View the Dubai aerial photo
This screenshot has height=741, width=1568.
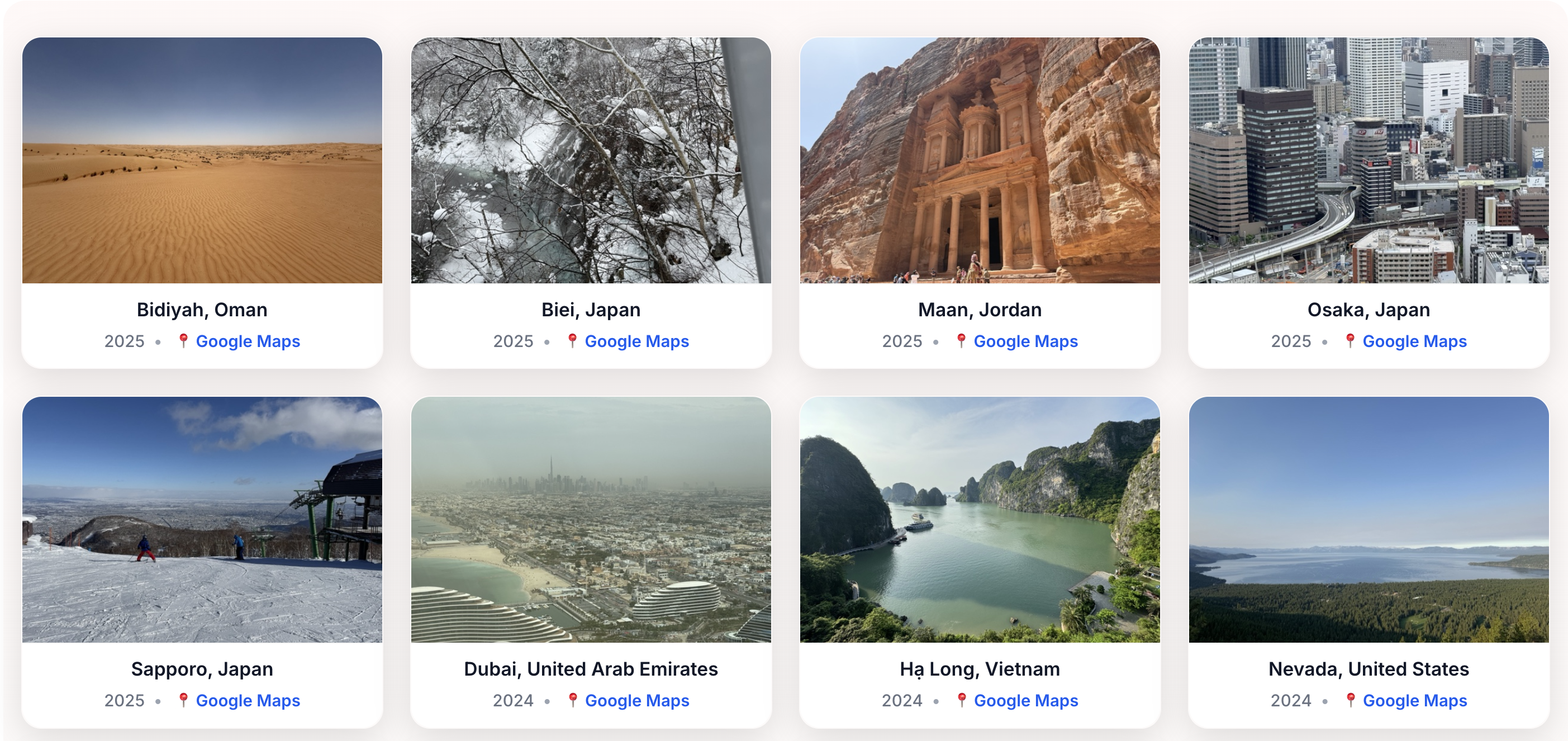coord(591,519)
